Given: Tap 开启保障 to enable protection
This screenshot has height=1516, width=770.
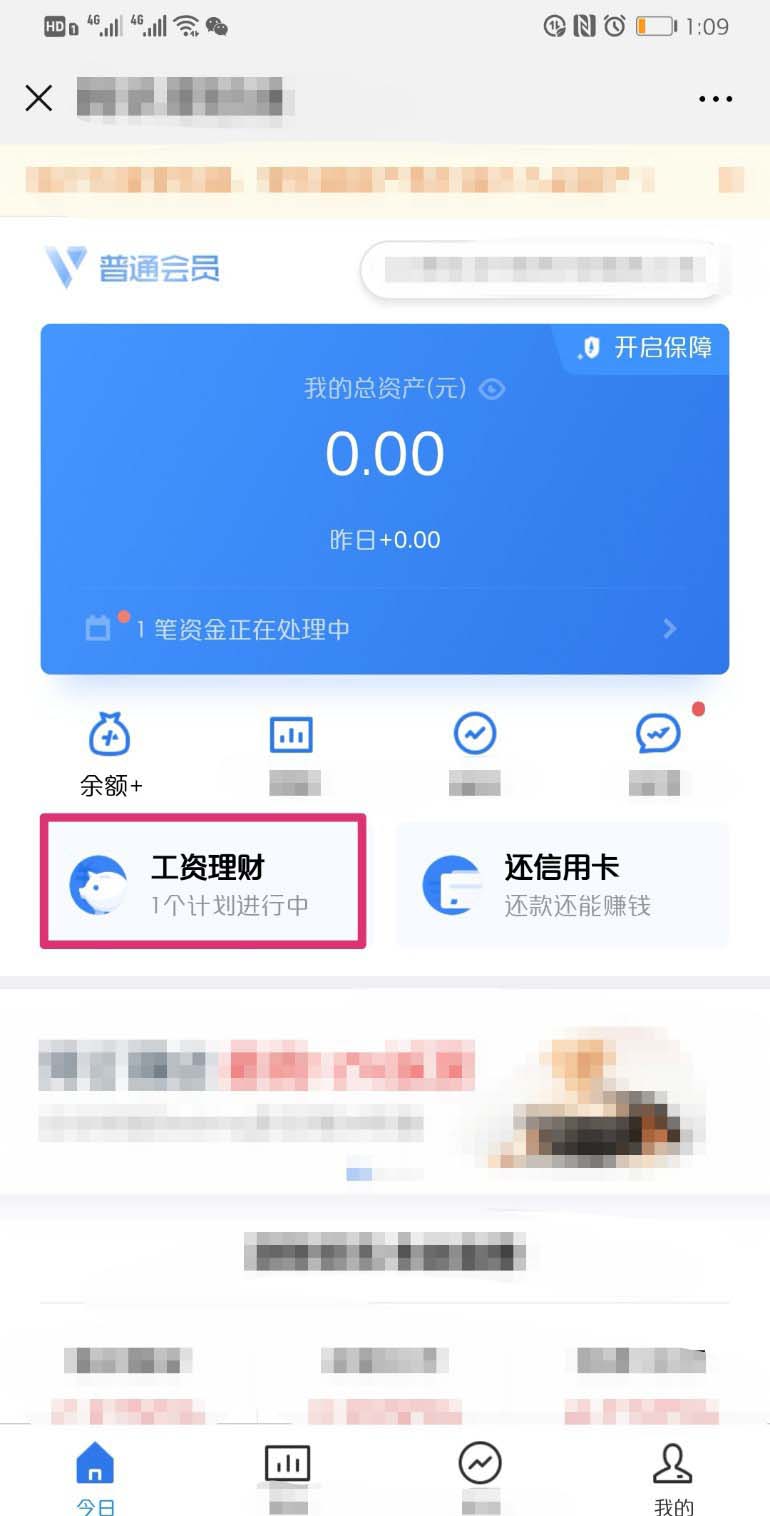Looking at the screenshot, I should 647,348.
